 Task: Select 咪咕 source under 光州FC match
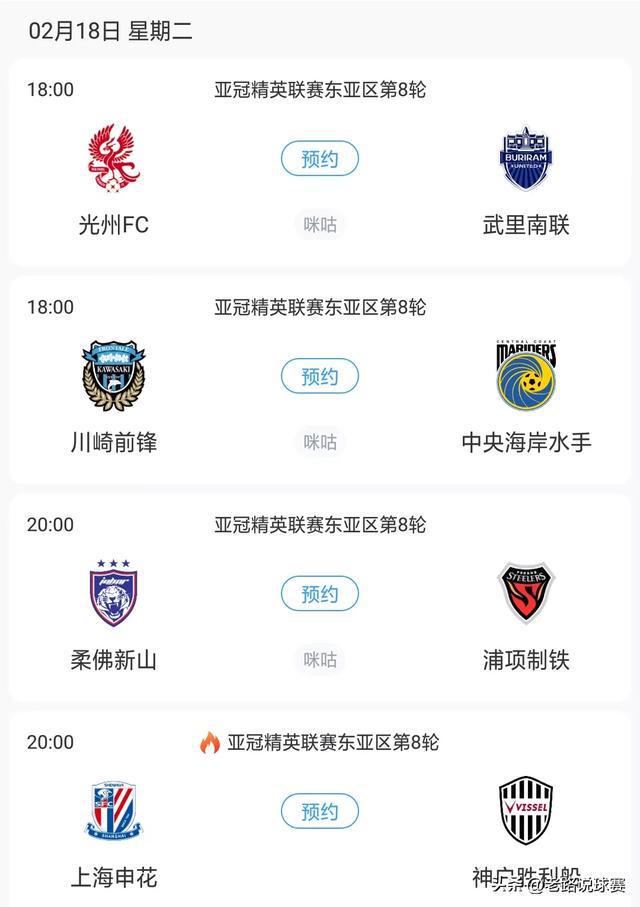pyautogui.click(x=320, y=225)
